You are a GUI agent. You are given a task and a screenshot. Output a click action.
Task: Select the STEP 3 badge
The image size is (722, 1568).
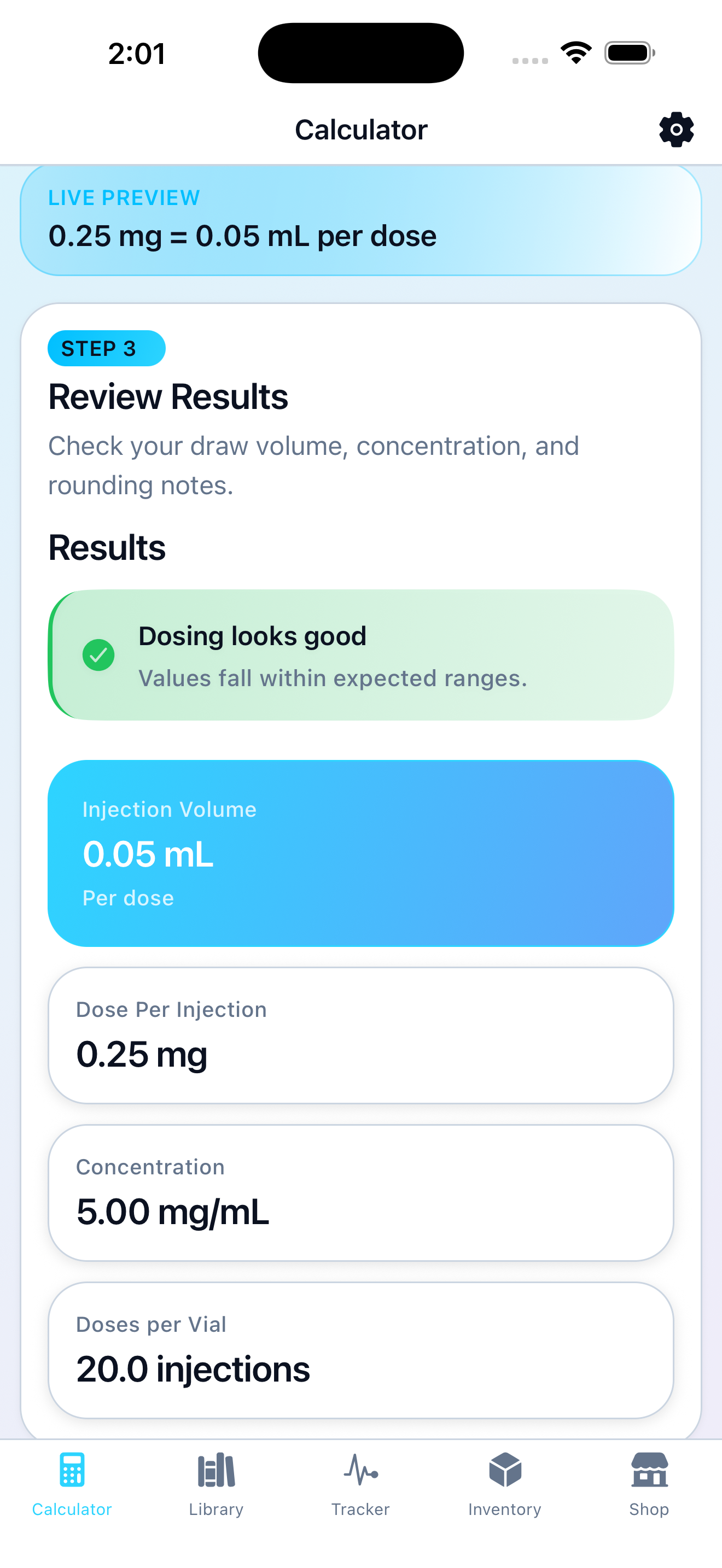[x=106, y=348]
